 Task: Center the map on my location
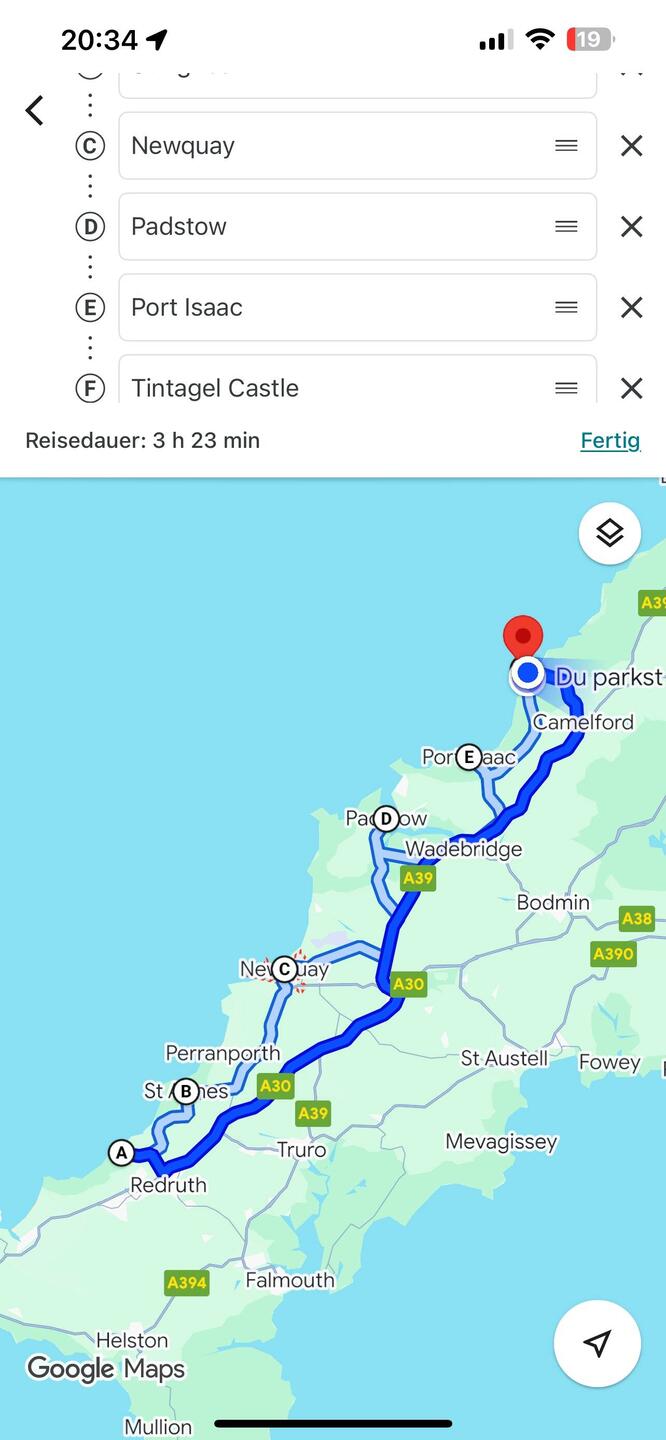(x=597, y=1344)
